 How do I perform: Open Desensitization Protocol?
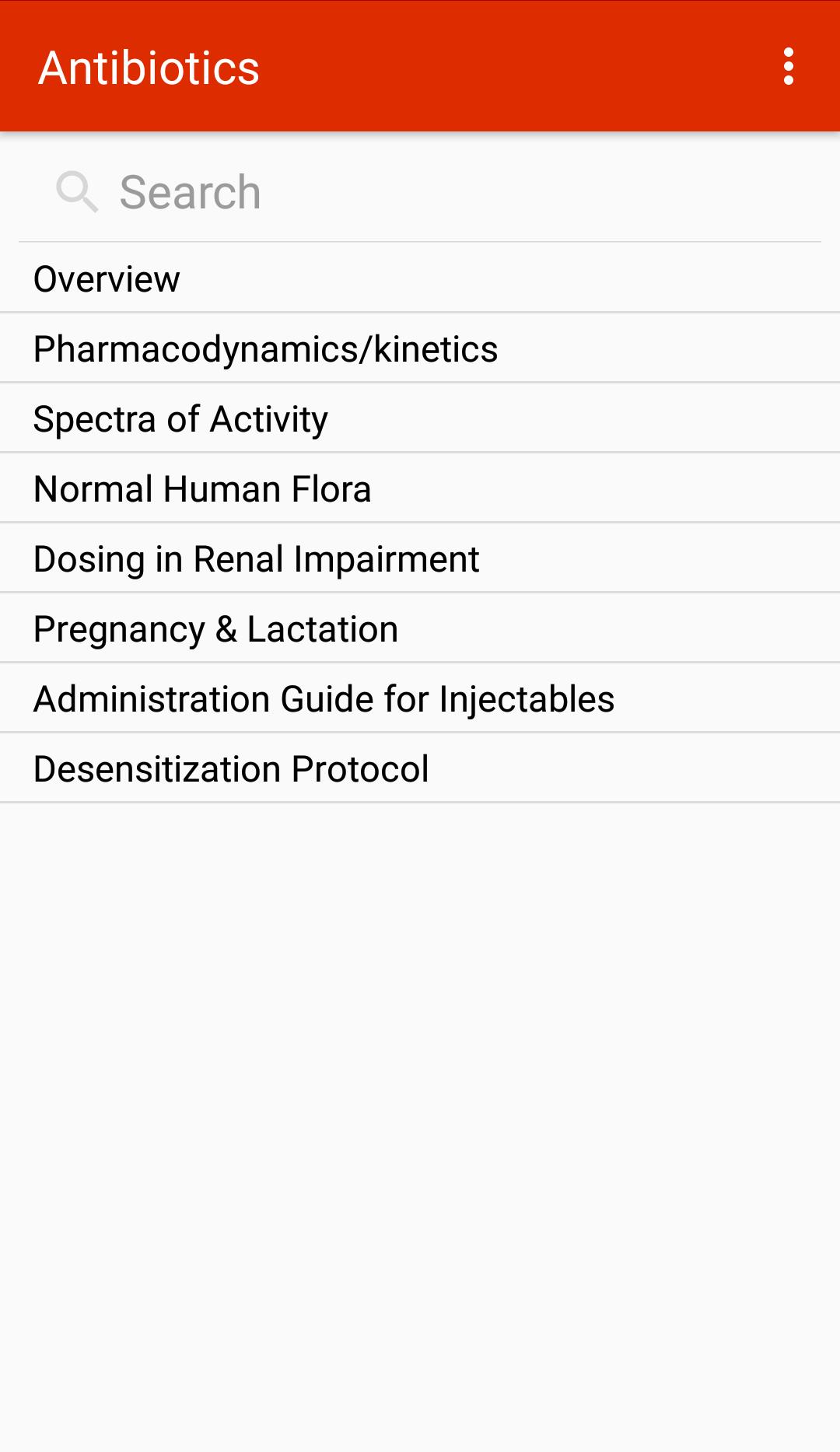420,768
